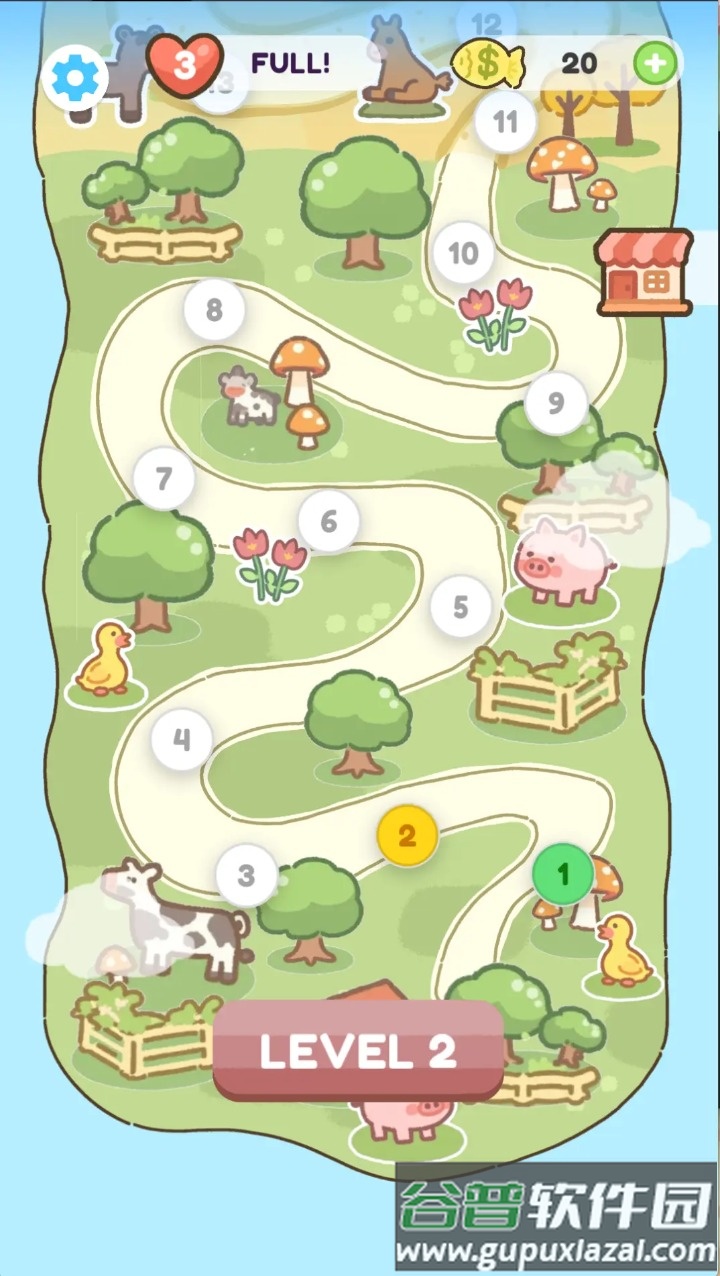Select level node 7 on the path
Screen dimensions: 720x1276
pyautogui.click(x=164, y=479)
